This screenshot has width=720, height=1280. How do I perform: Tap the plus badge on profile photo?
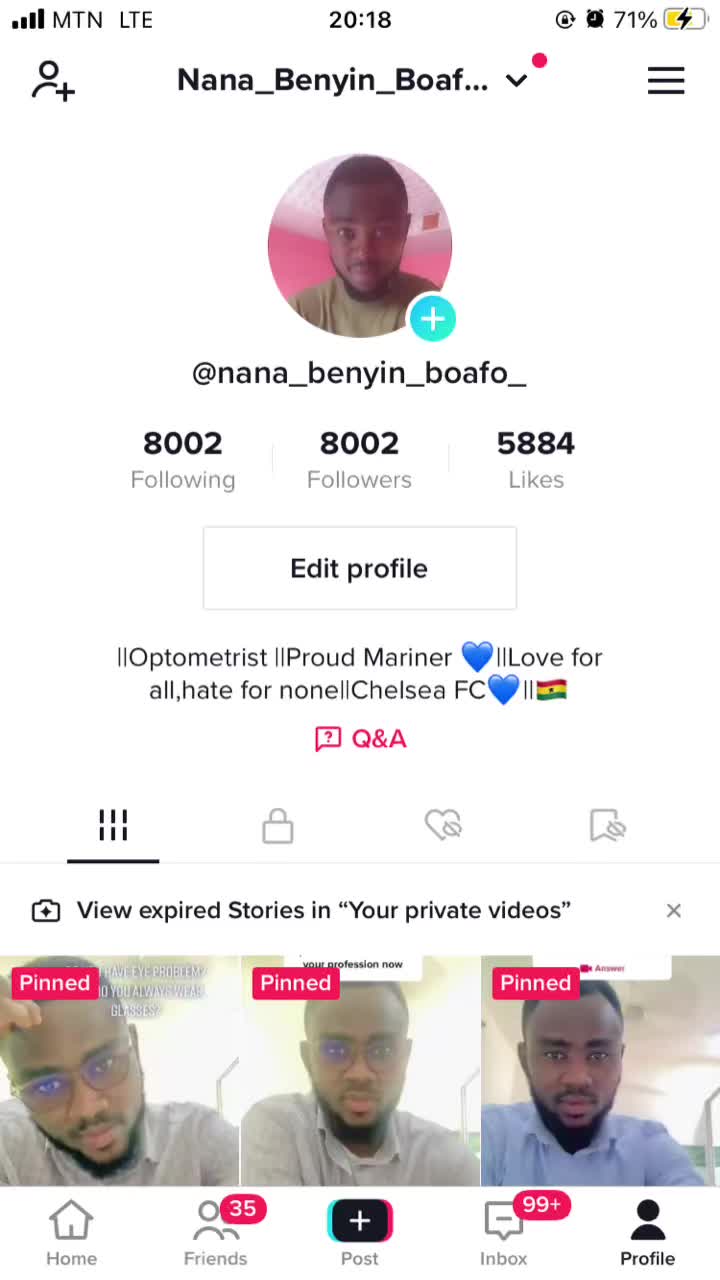click(x=432, y=319)
